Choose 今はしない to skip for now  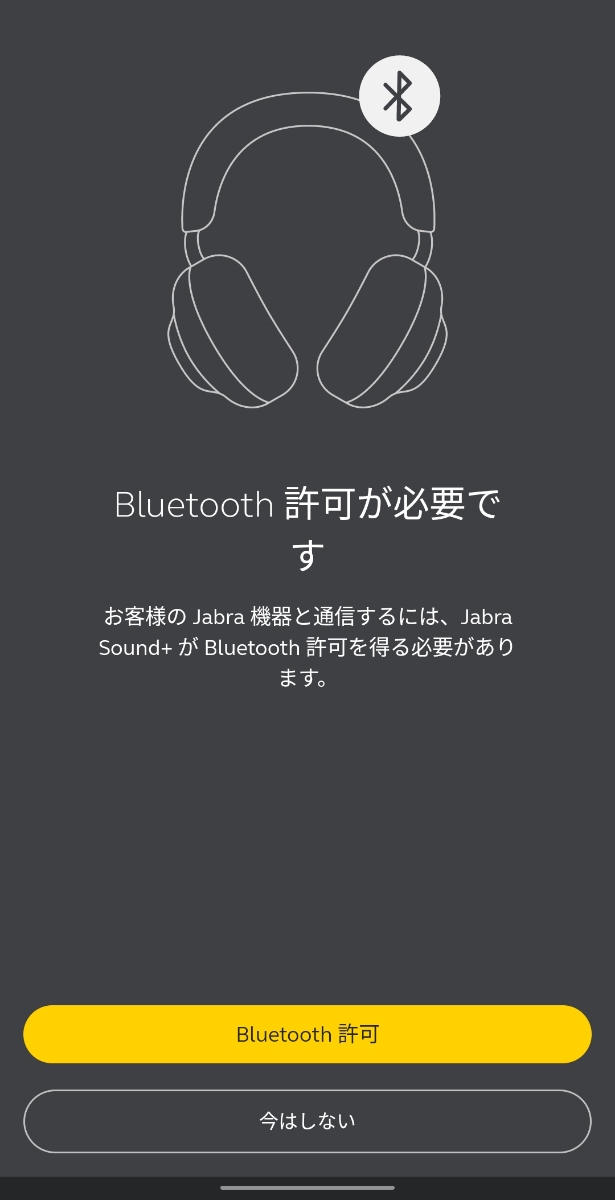pyautogui.click(x=307, y=1121)
